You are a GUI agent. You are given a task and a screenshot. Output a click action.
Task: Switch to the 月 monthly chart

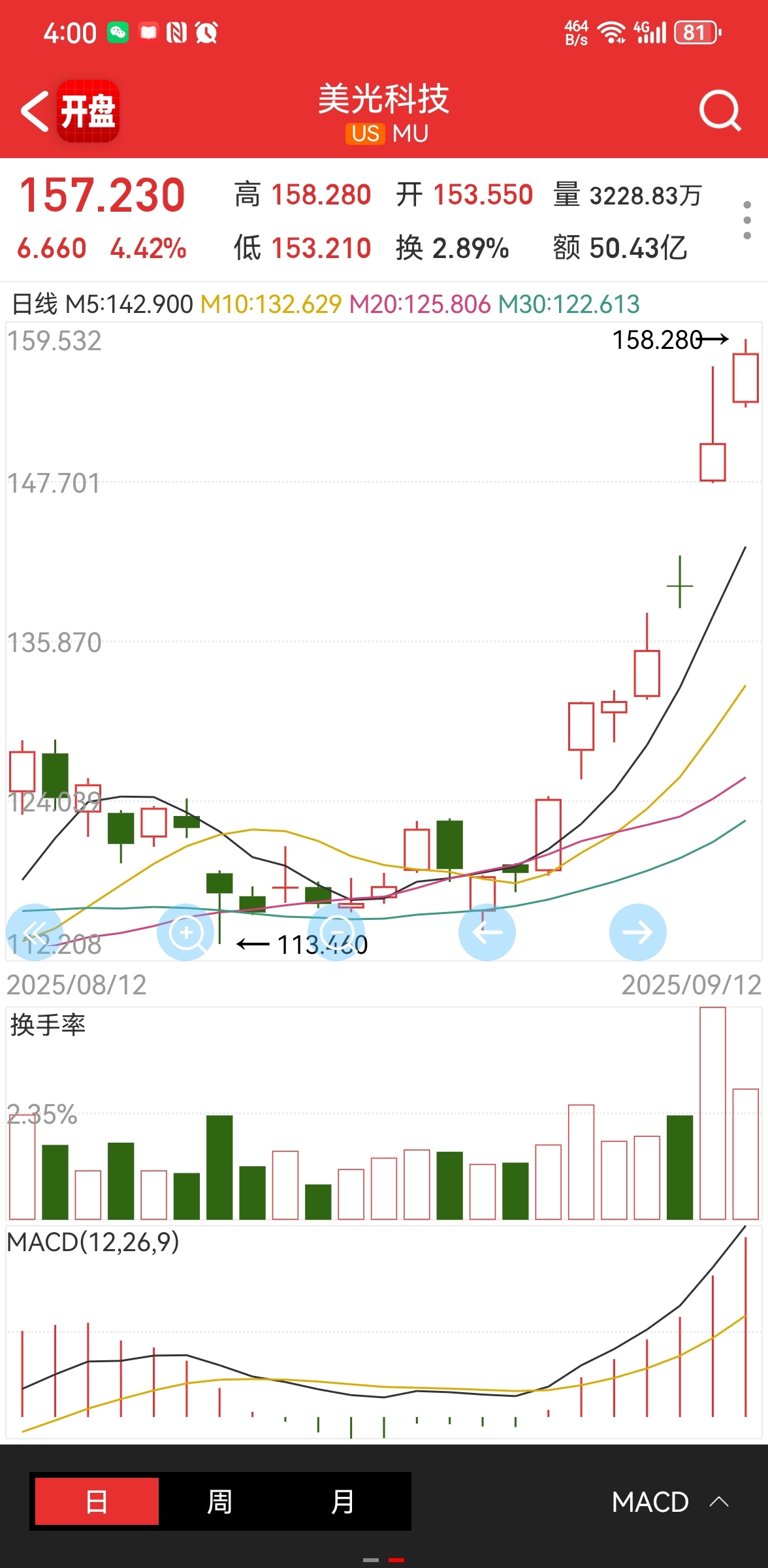(343, 1501)
